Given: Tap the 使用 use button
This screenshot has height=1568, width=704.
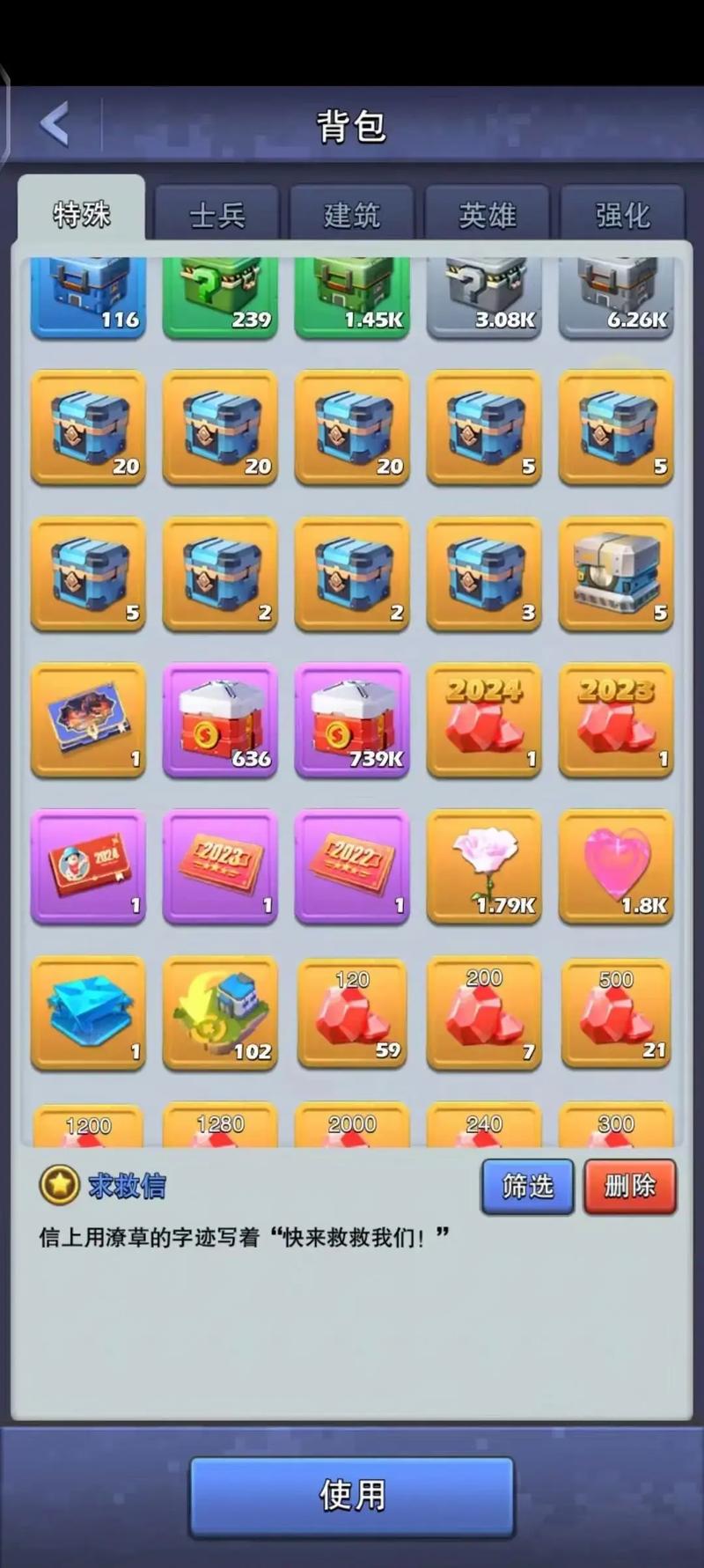Looking at the screenshot, I should click(352, 1495).
